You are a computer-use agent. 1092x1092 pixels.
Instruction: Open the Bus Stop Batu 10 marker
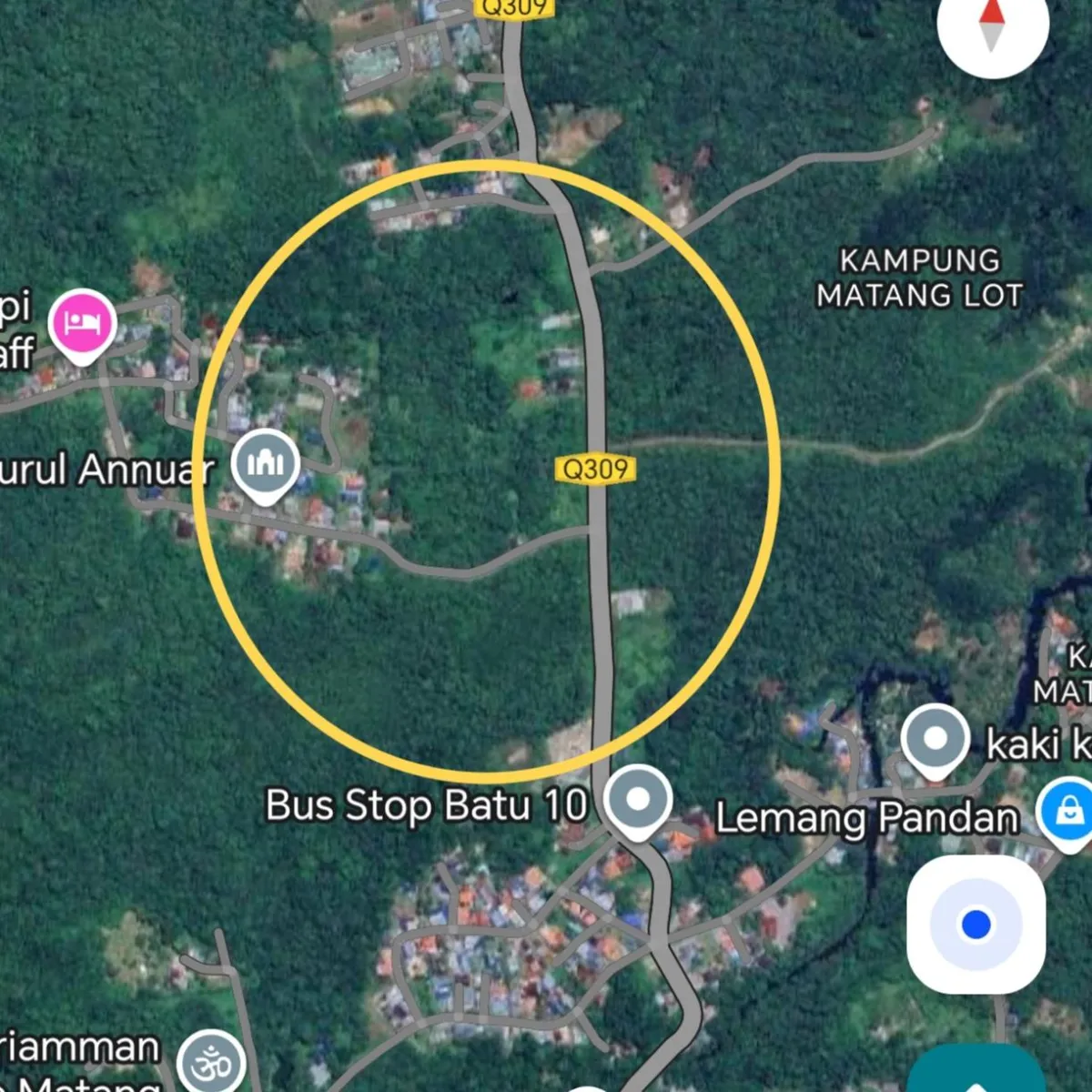point(638,800)
